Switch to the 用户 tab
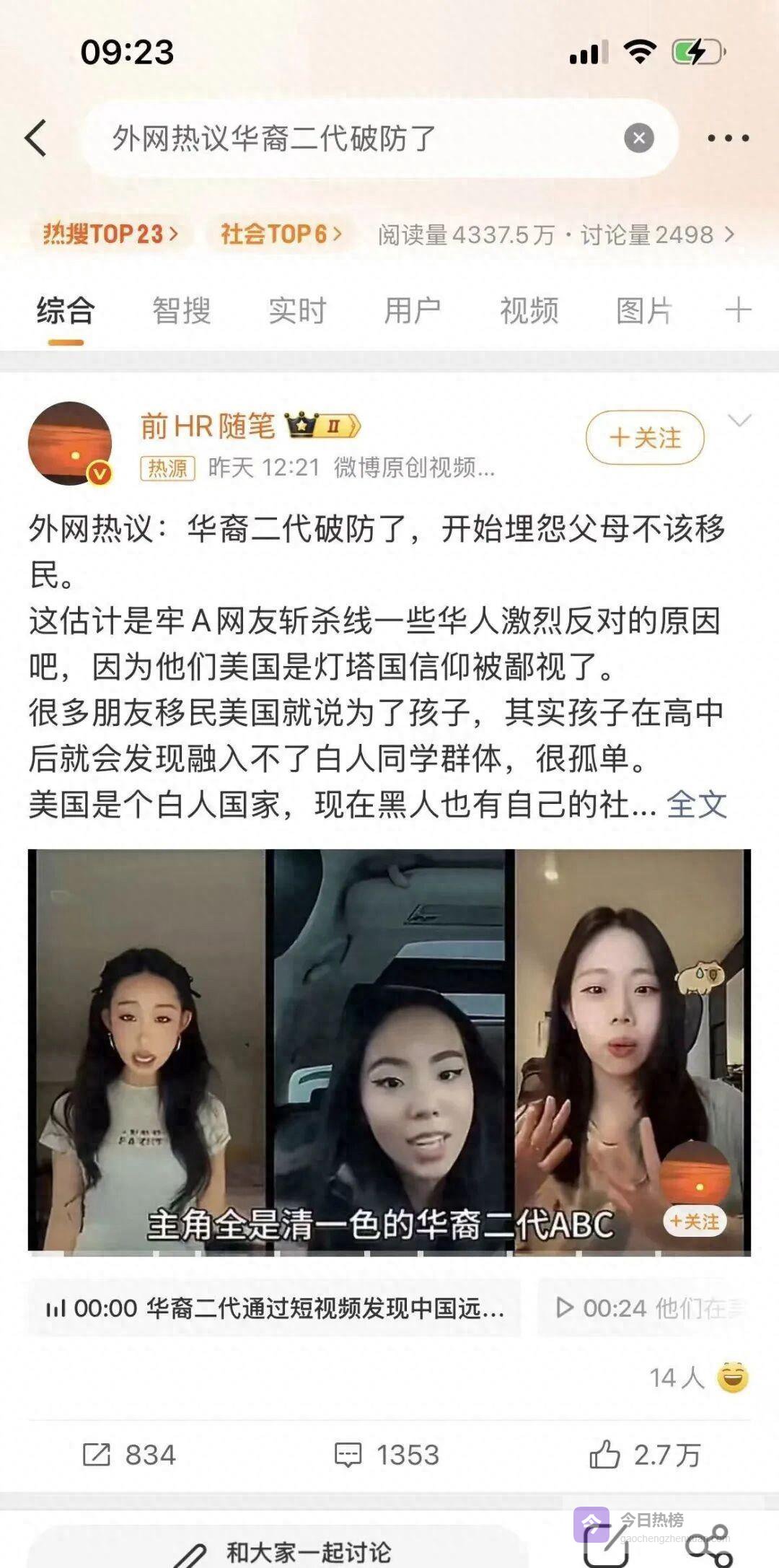This screenshot has height=1568, width=779. 412,311
